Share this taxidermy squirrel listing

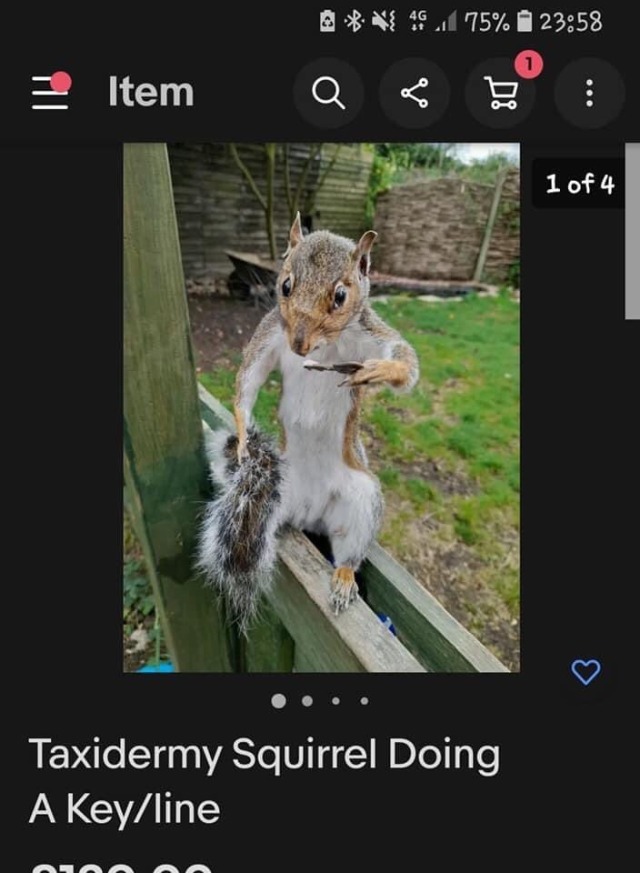414,93
